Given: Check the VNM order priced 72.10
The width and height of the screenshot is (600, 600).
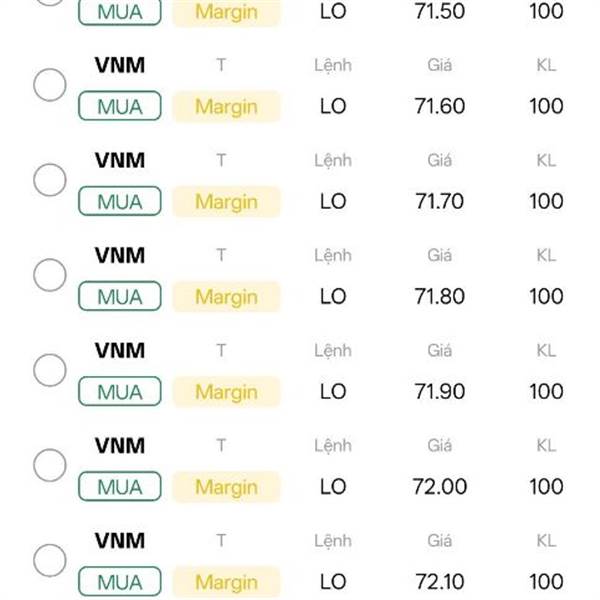Looking at the screenshot, I should tap(50, 560).
